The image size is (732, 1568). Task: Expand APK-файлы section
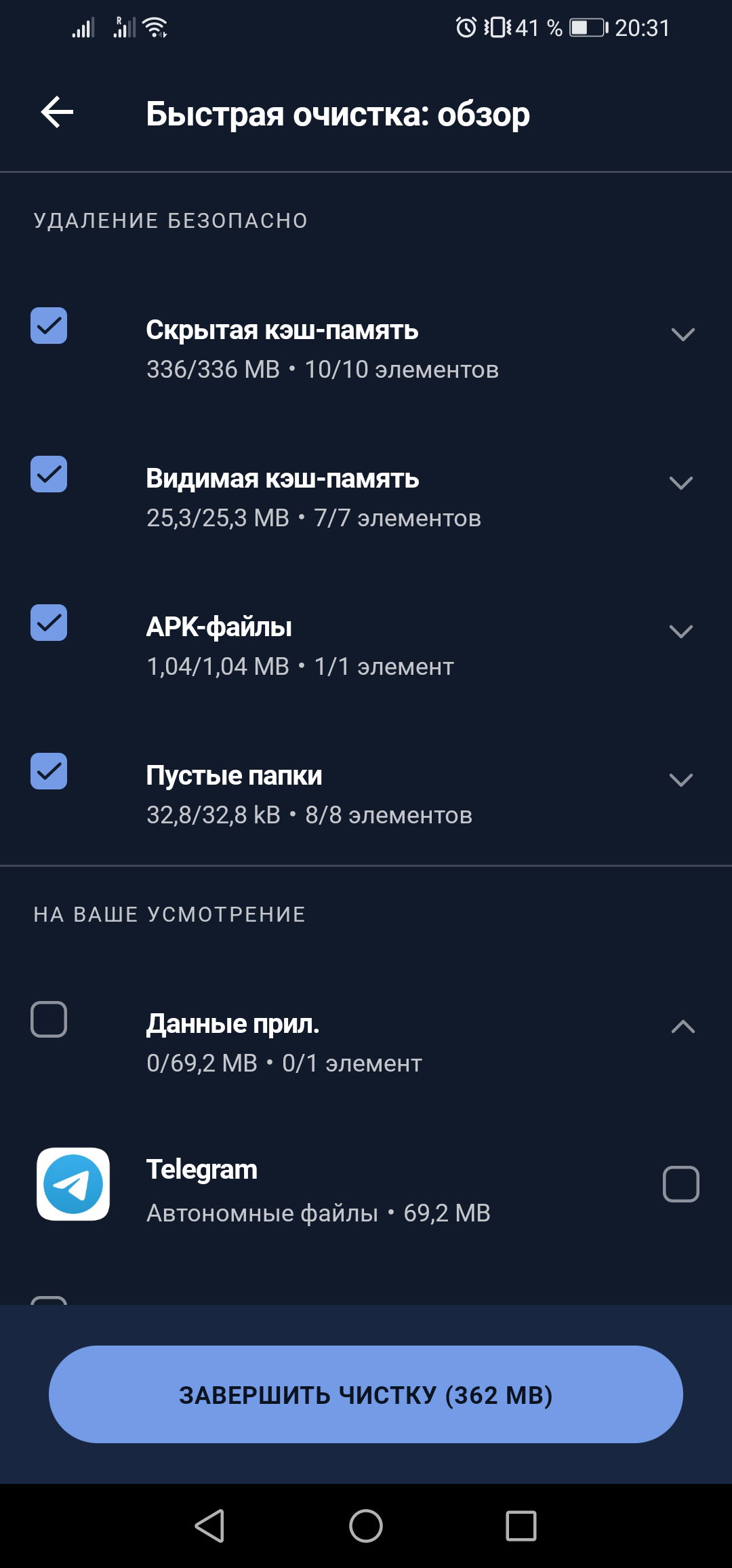coord(680,631)
